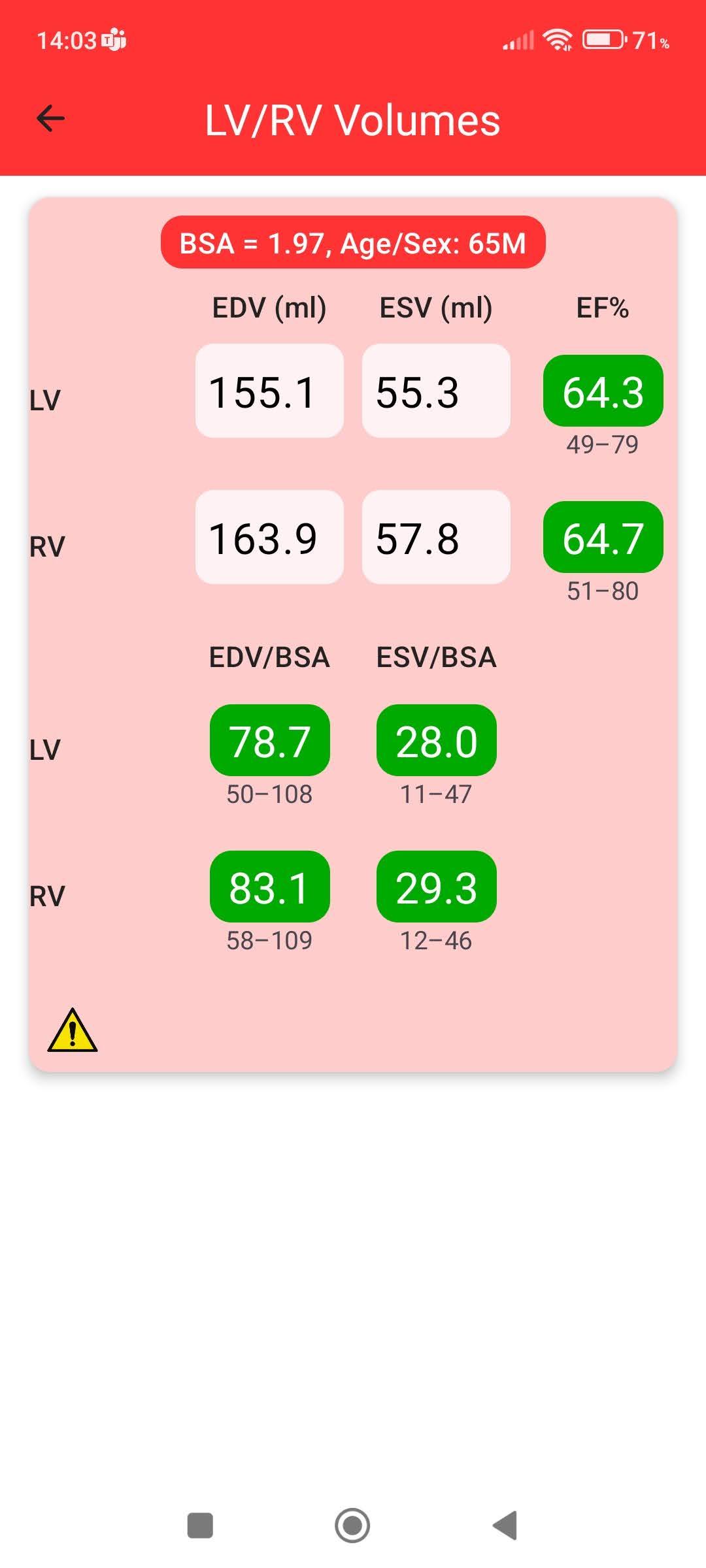Viewport: 706px width, 1568px height.
Task: Click the back arrow icon
Action: coord(50,118)
